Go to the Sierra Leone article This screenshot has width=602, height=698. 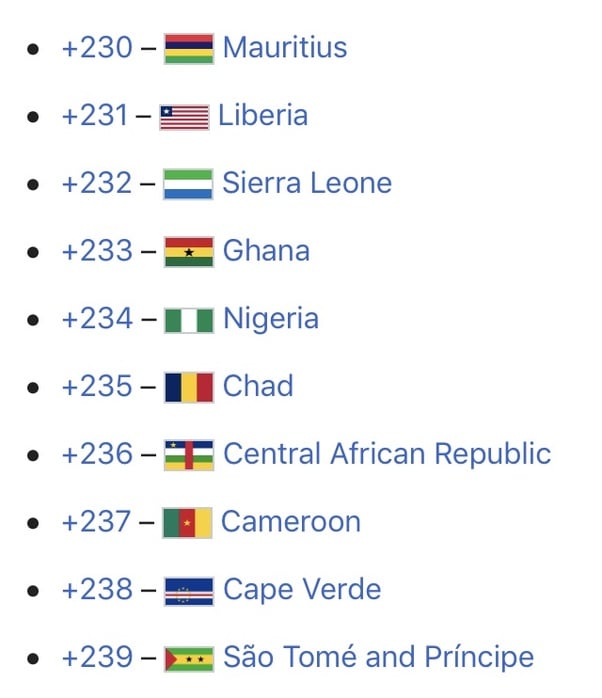point(307,184)
